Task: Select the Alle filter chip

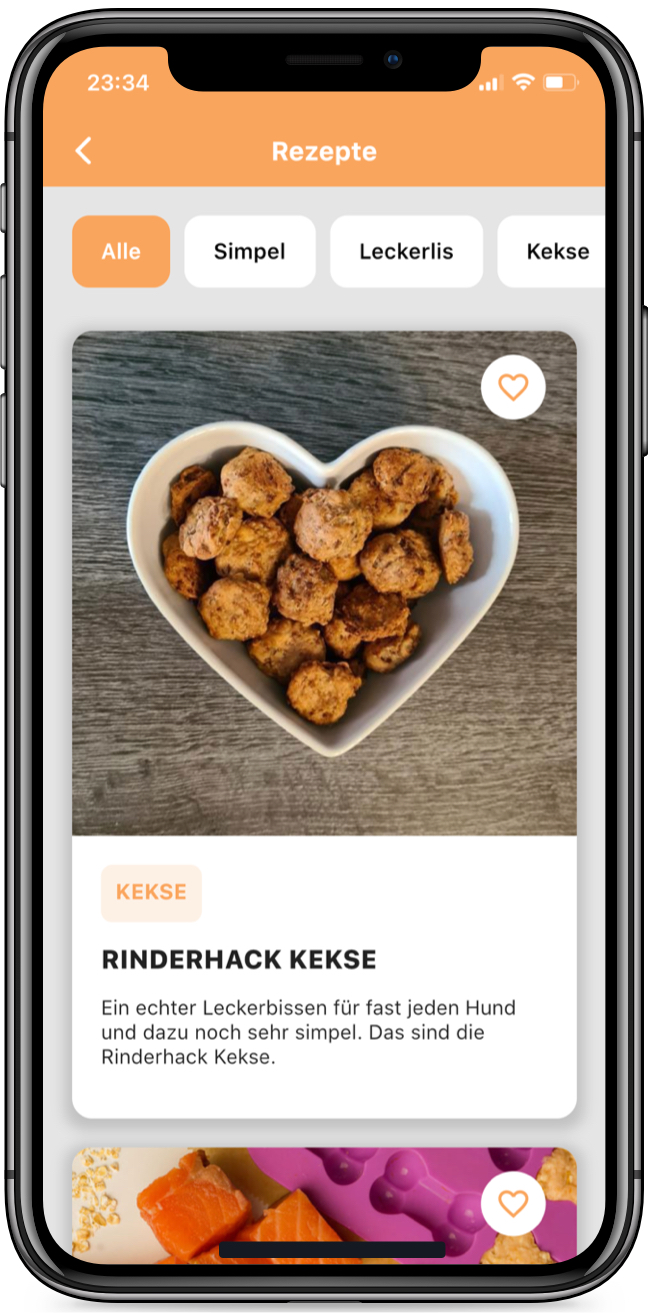Action: (121, 252)
